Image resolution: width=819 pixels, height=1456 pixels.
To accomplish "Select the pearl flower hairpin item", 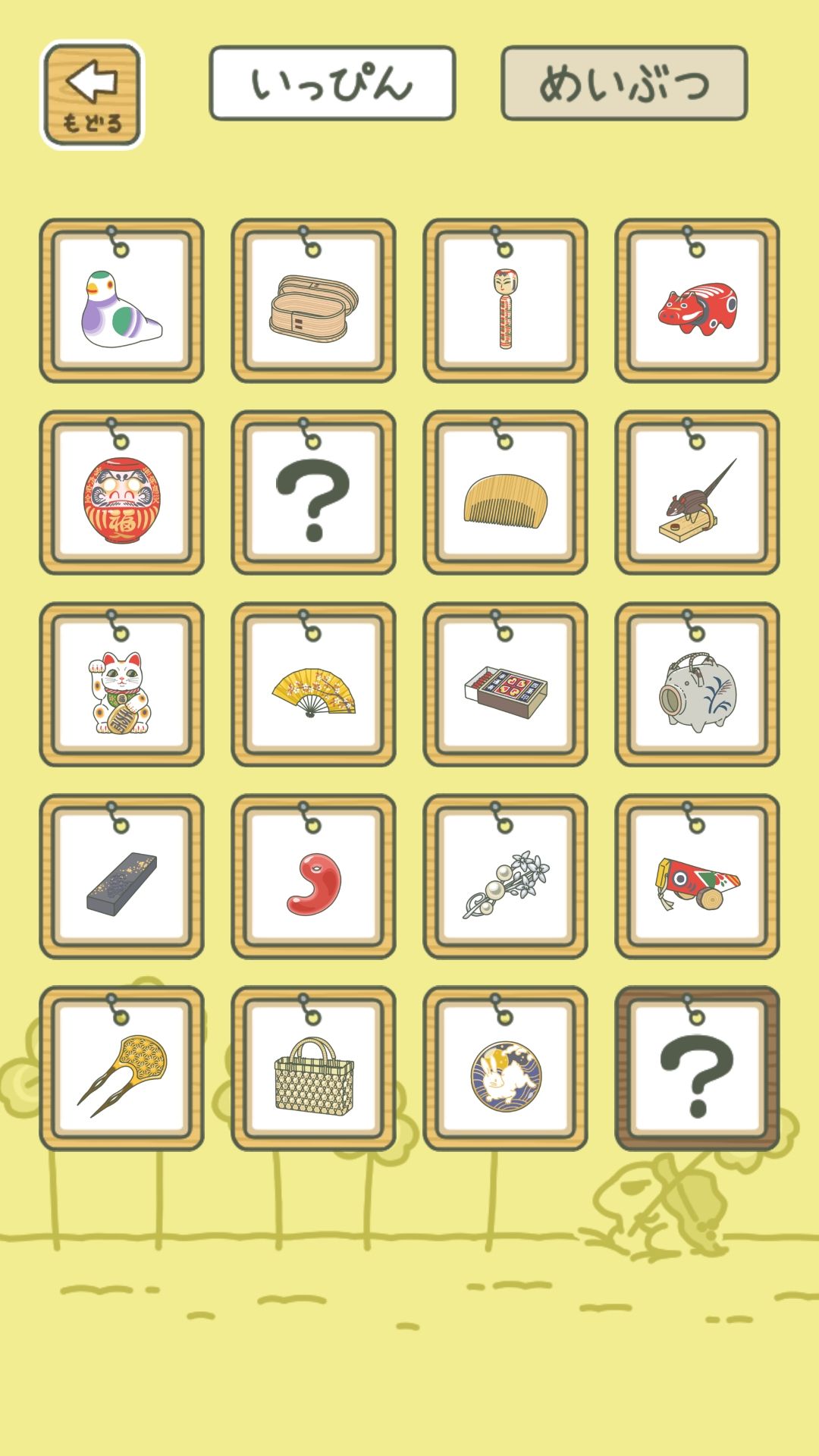I will (505, 877).
